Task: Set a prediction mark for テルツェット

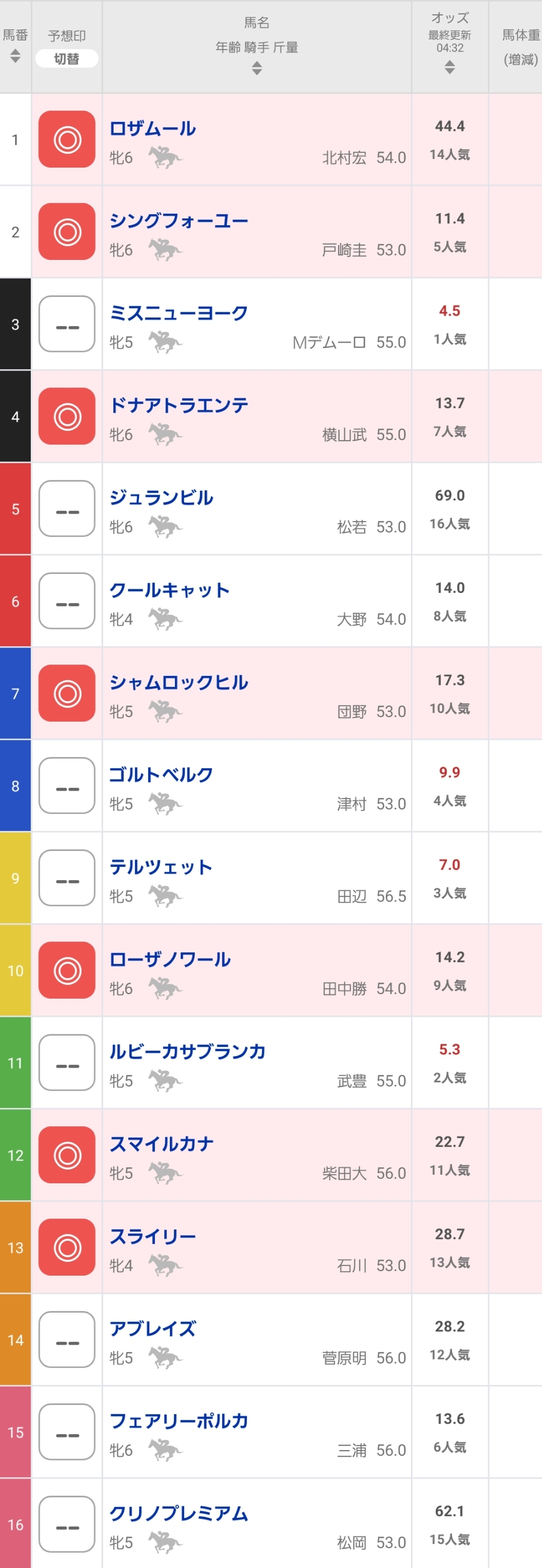Action: point(67,878)
